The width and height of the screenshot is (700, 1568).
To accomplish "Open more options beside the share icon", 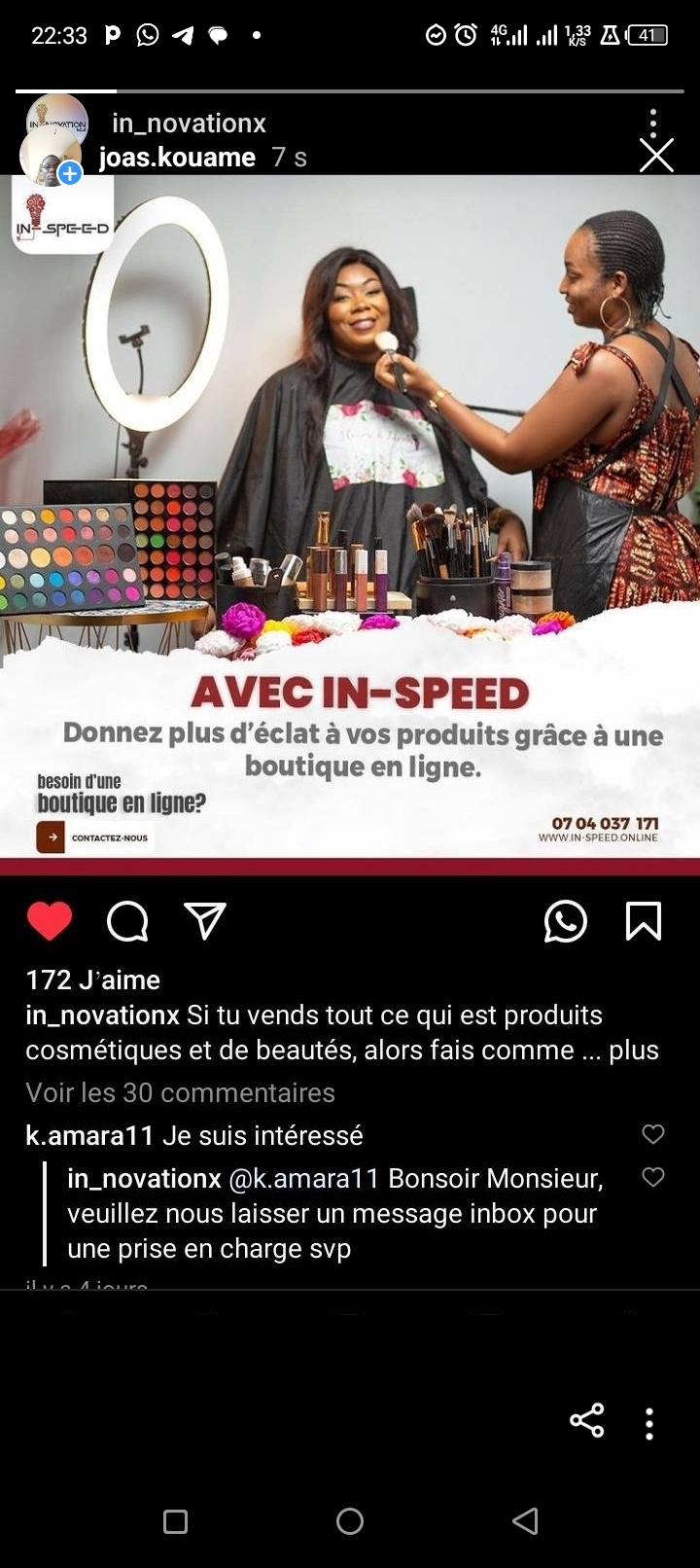I will [x=649, y=1423].
